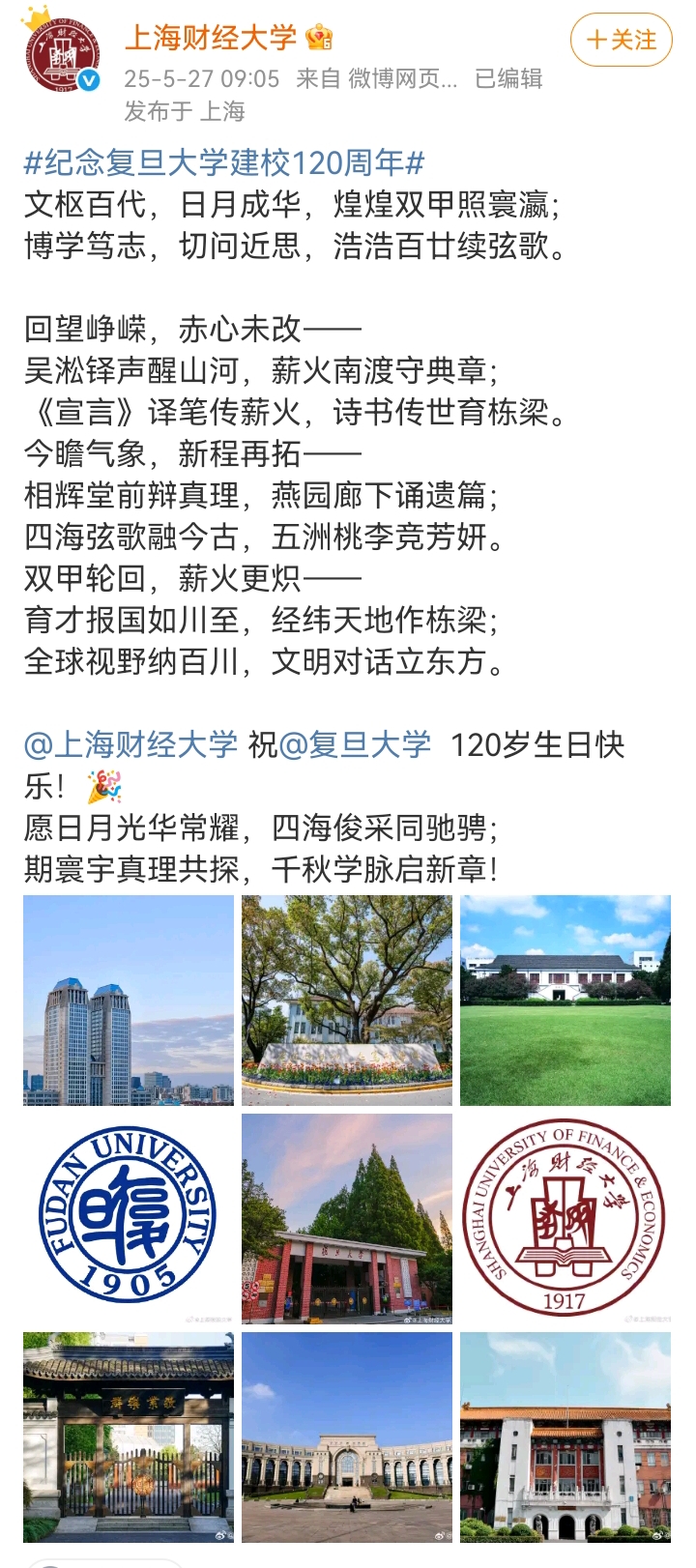View the traditional stone archway gate photo
The image size is (696, 1568).
pyautogui.click(x=129, y=1437)
